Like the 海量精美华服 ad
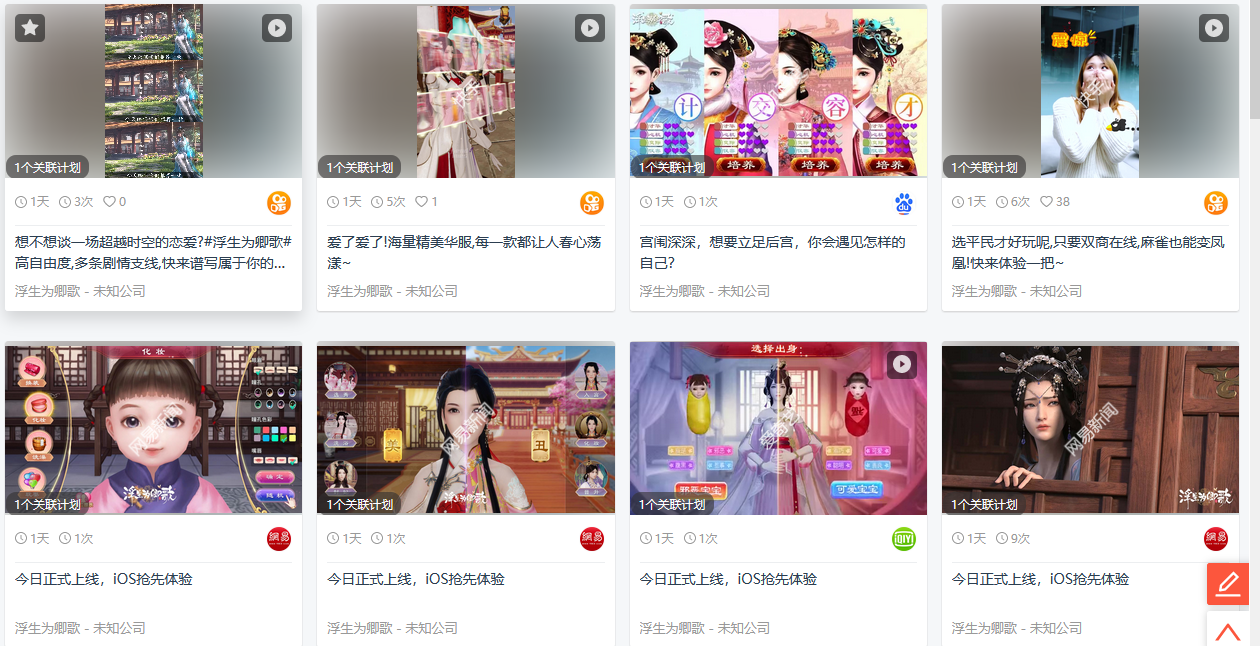Screen dimensions: 1260x646 (x=422, y=202)
